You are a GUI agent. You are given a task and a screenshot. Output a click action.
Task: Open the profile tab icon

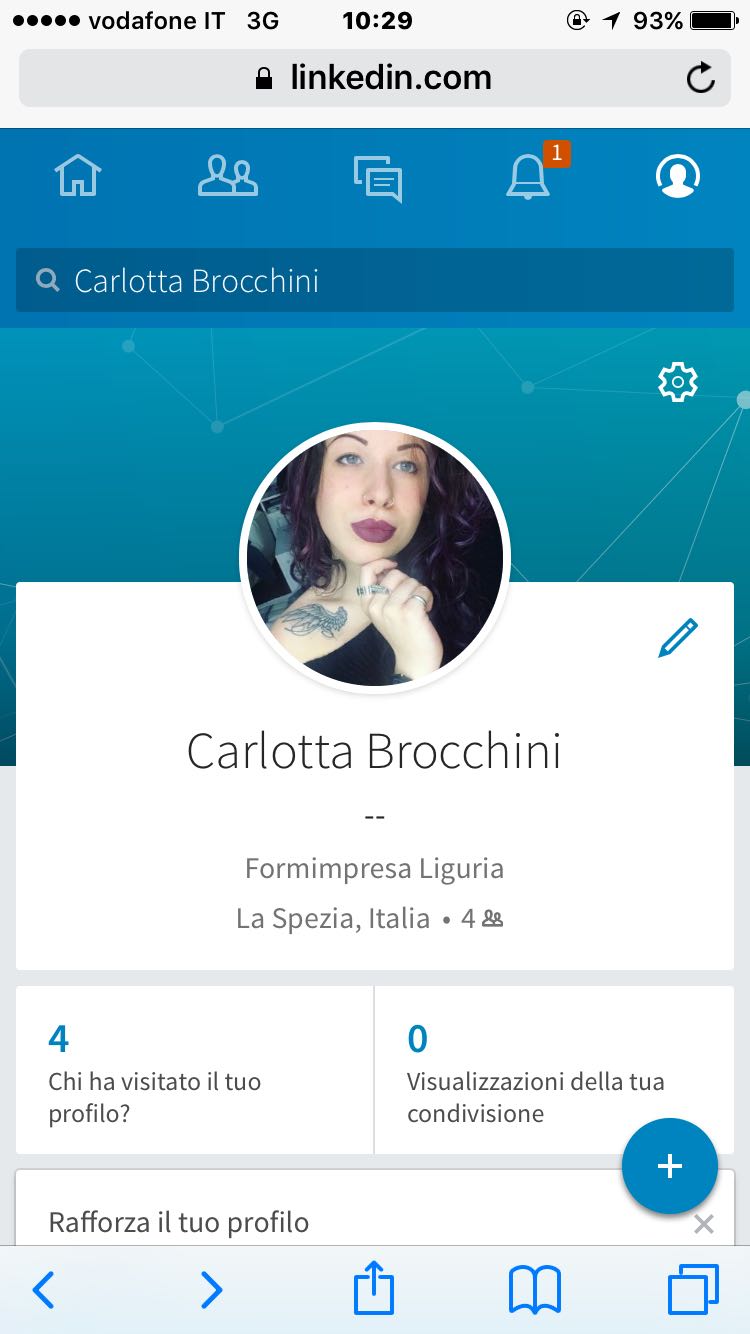pyautogui.click(x=678, y=177)
